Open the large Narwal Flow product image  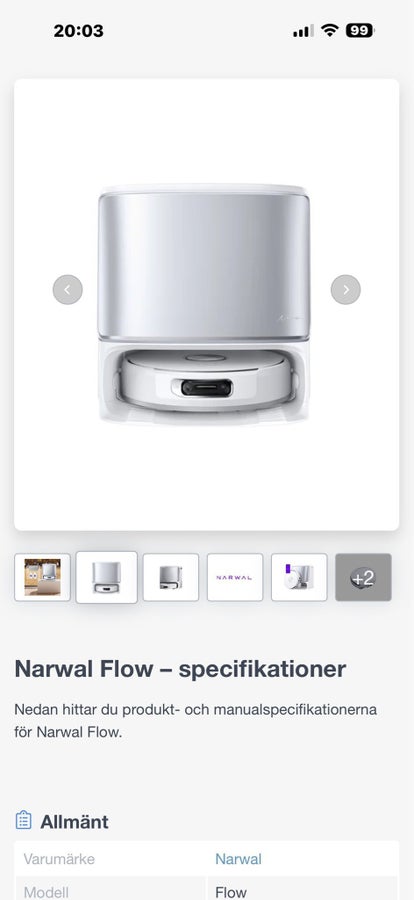[206, 305]
